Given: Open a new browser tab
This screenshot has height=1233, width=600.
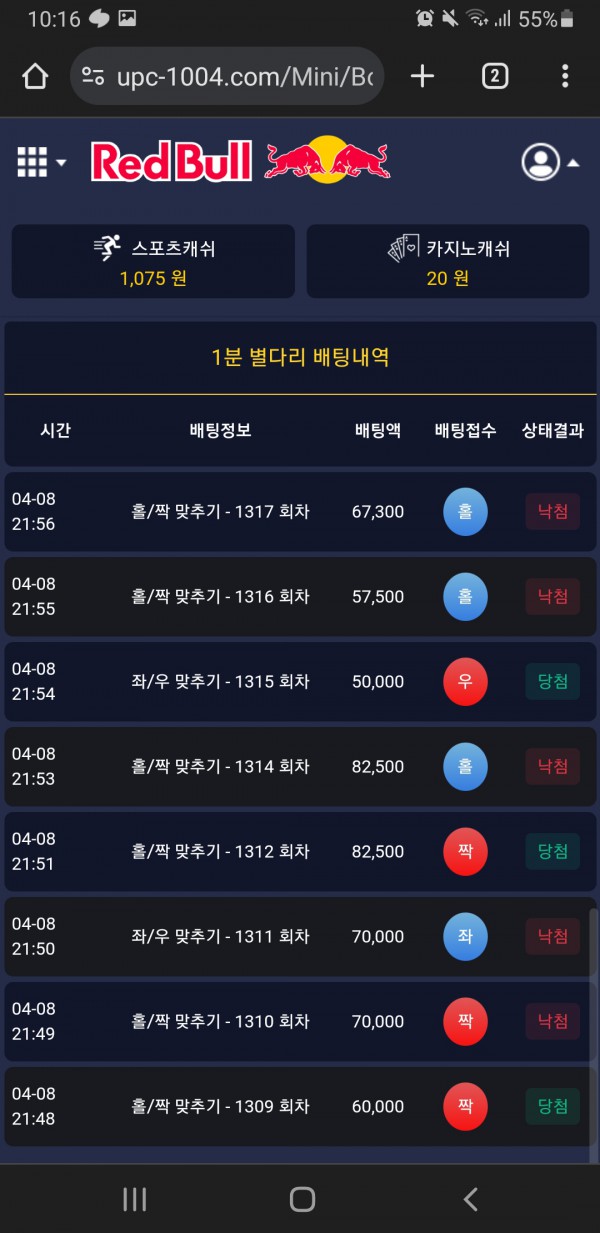Looking at the screenshot, I should (x=423, y=76).
